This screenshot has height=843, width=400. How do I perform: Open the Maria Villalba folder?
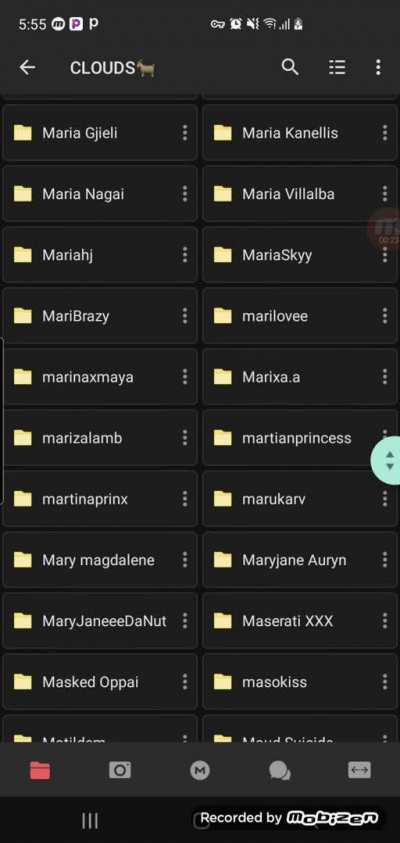click(x=300, y=194)
